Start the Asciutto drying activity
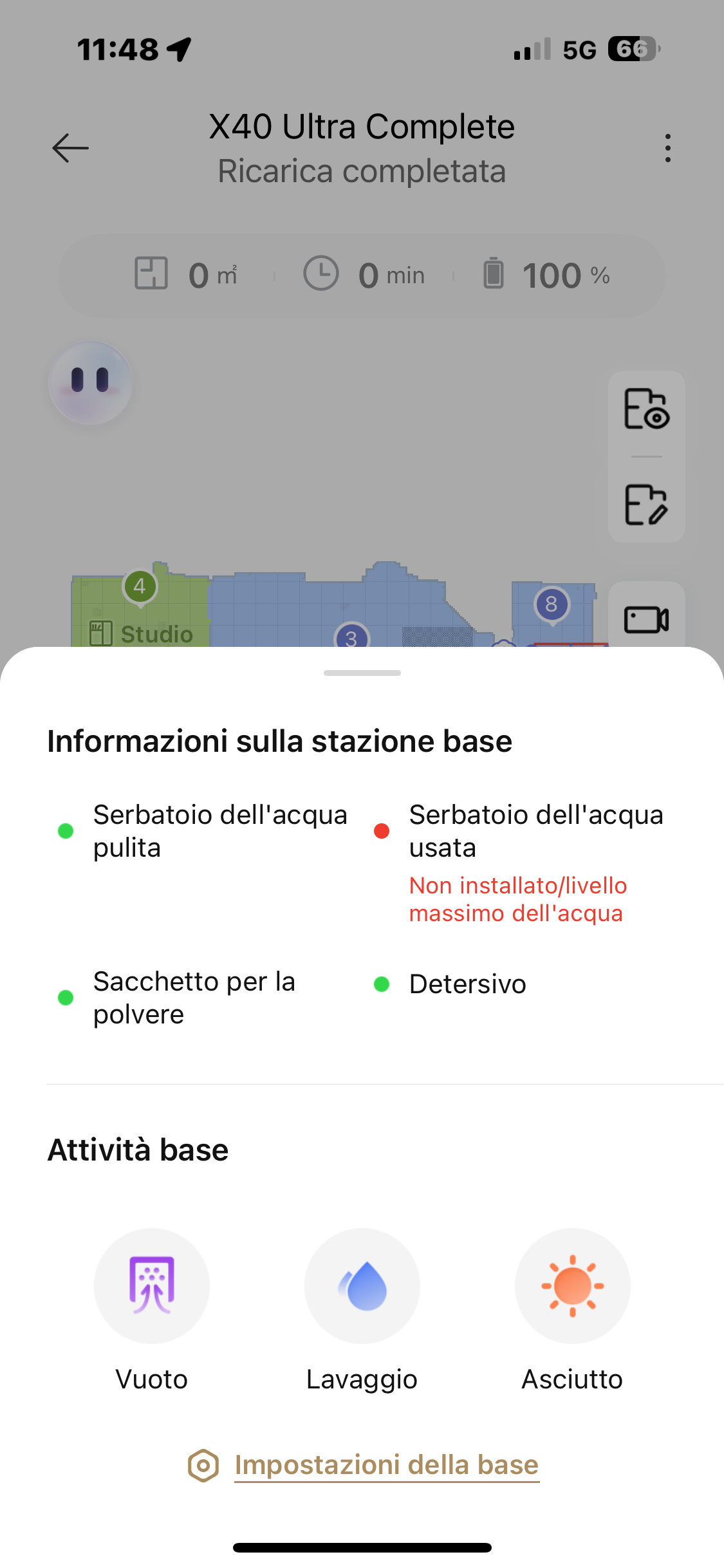The height and width of the screenshot is (1568, 724). (573, 1285)
